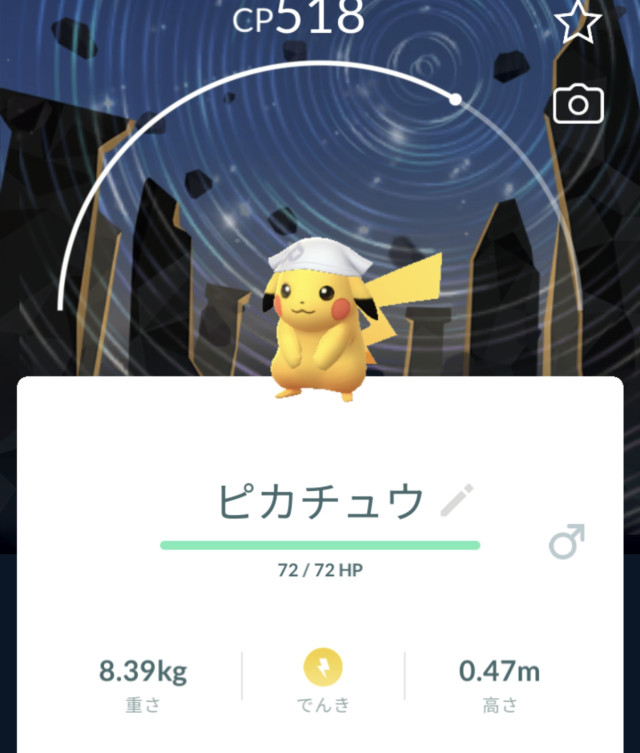Mark this Pikachu as favorite with the star
640x753 pixels.
tap(578, 22)
